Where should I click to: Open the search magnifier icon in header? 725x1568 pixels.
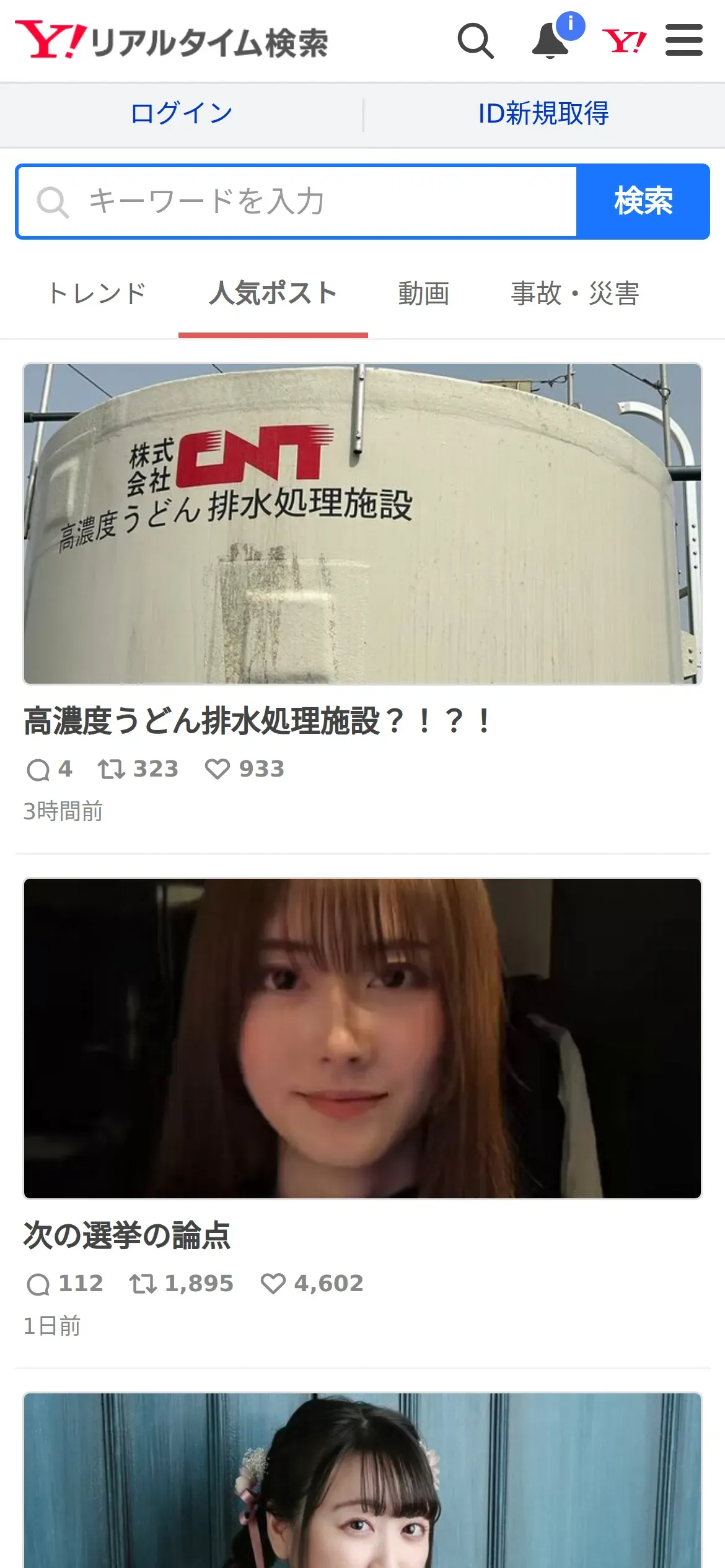(x=475, y=41)
